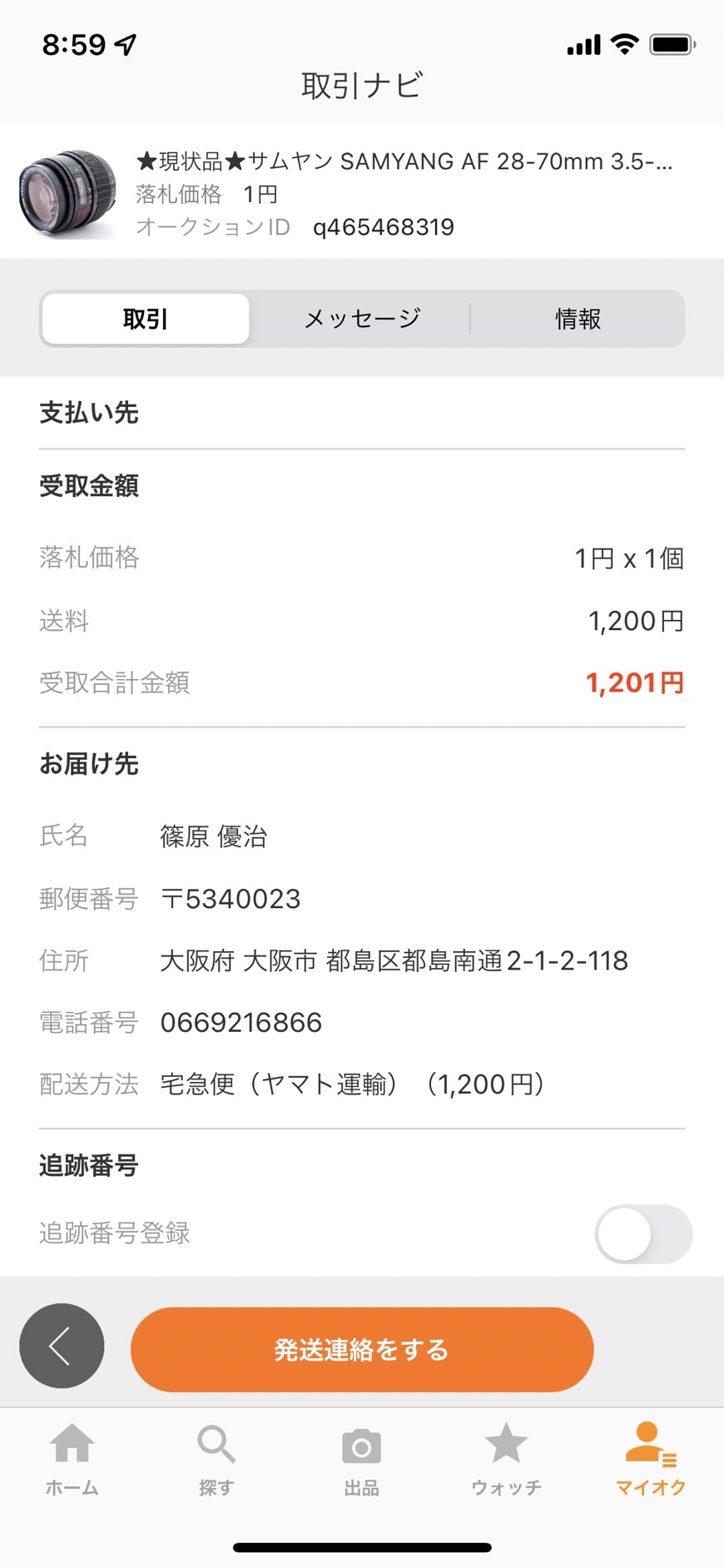Switch to the メッセージ tab
724x1568 pixels.
click(x=362, y=318)
